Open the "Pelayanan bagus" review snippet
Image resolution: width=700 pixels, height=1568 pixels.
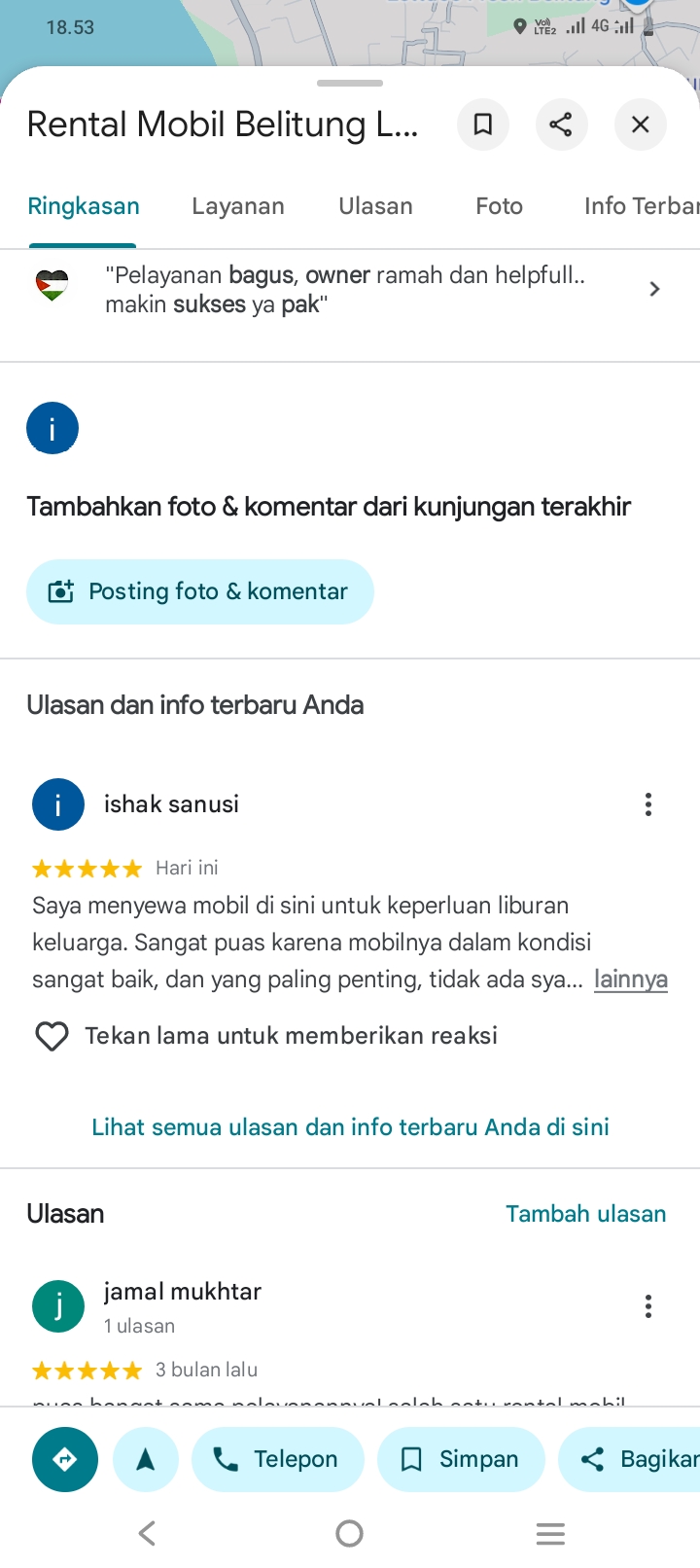(x=350, y=290)
